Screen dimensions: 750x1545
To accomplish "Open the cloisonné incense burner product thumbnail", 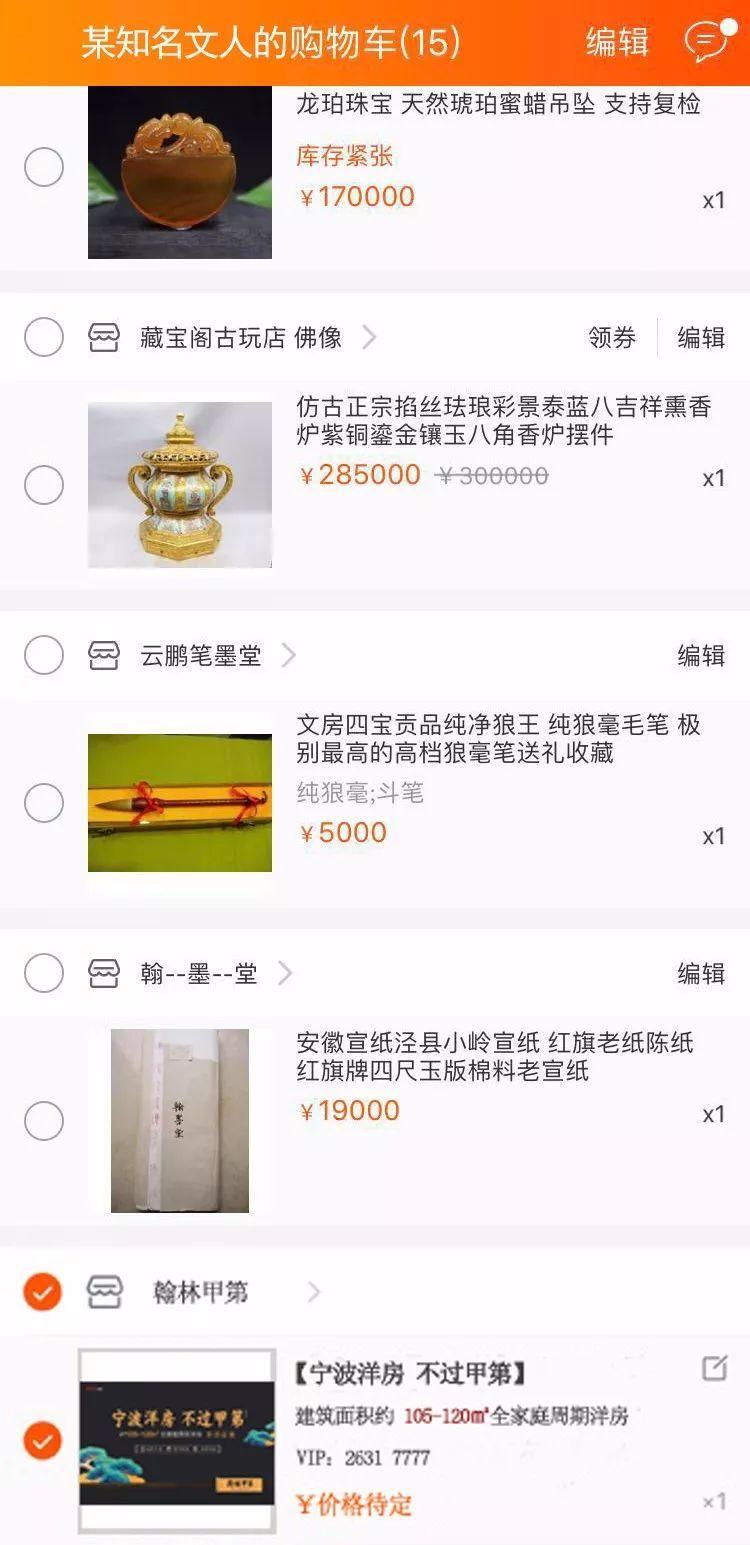I will coord(180,478).
